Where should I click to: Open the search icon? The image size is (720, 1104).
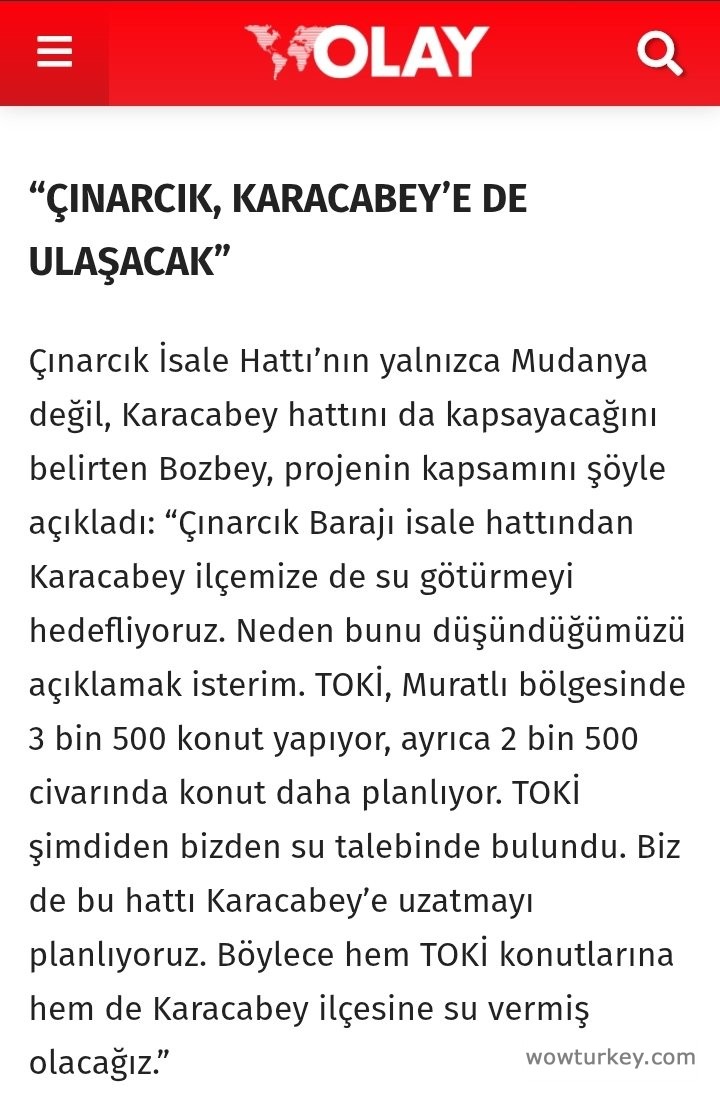659,52
